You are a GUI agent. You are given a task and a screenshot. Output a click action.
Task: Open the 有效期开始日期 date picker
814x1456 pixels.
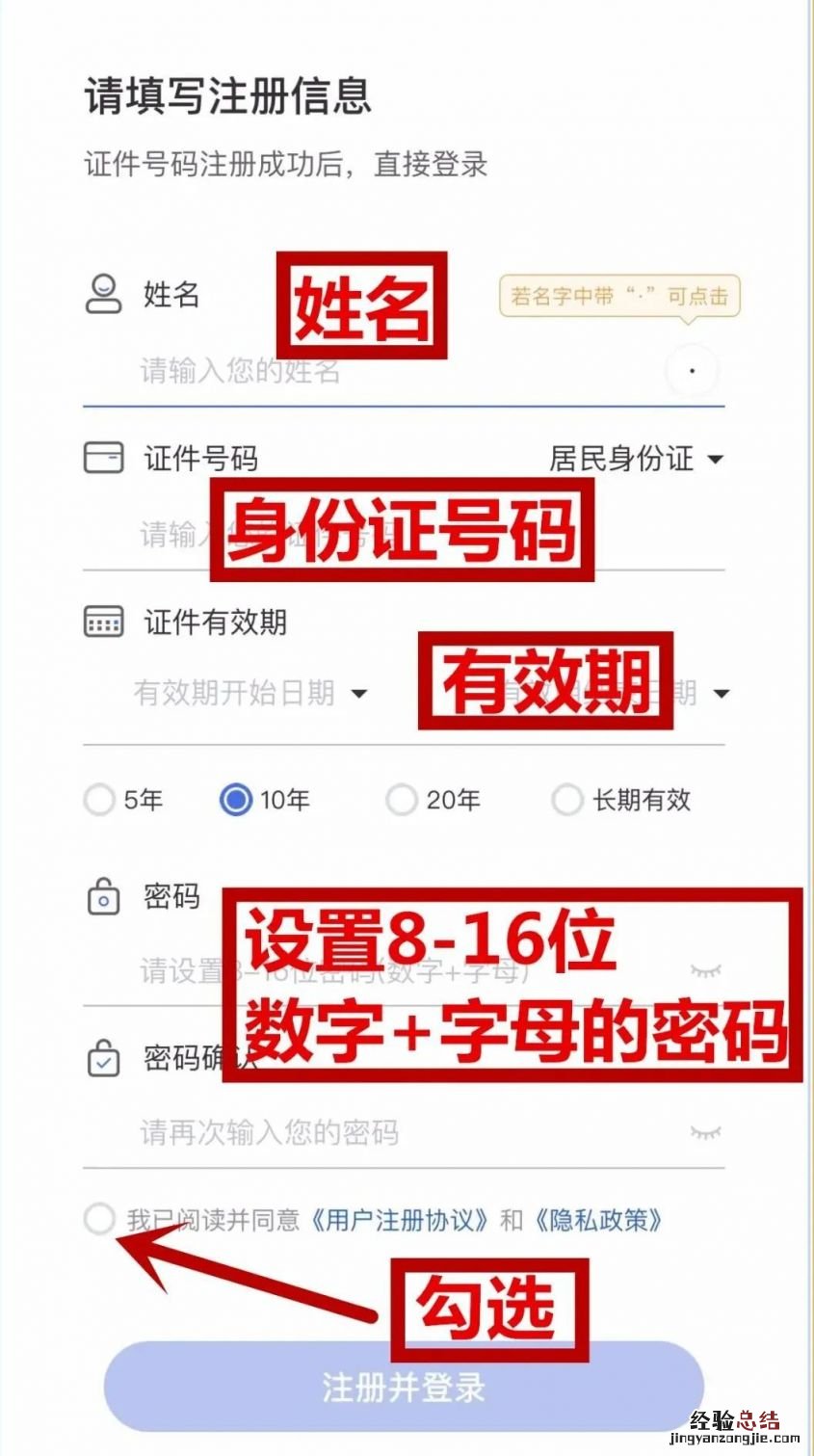250,693
